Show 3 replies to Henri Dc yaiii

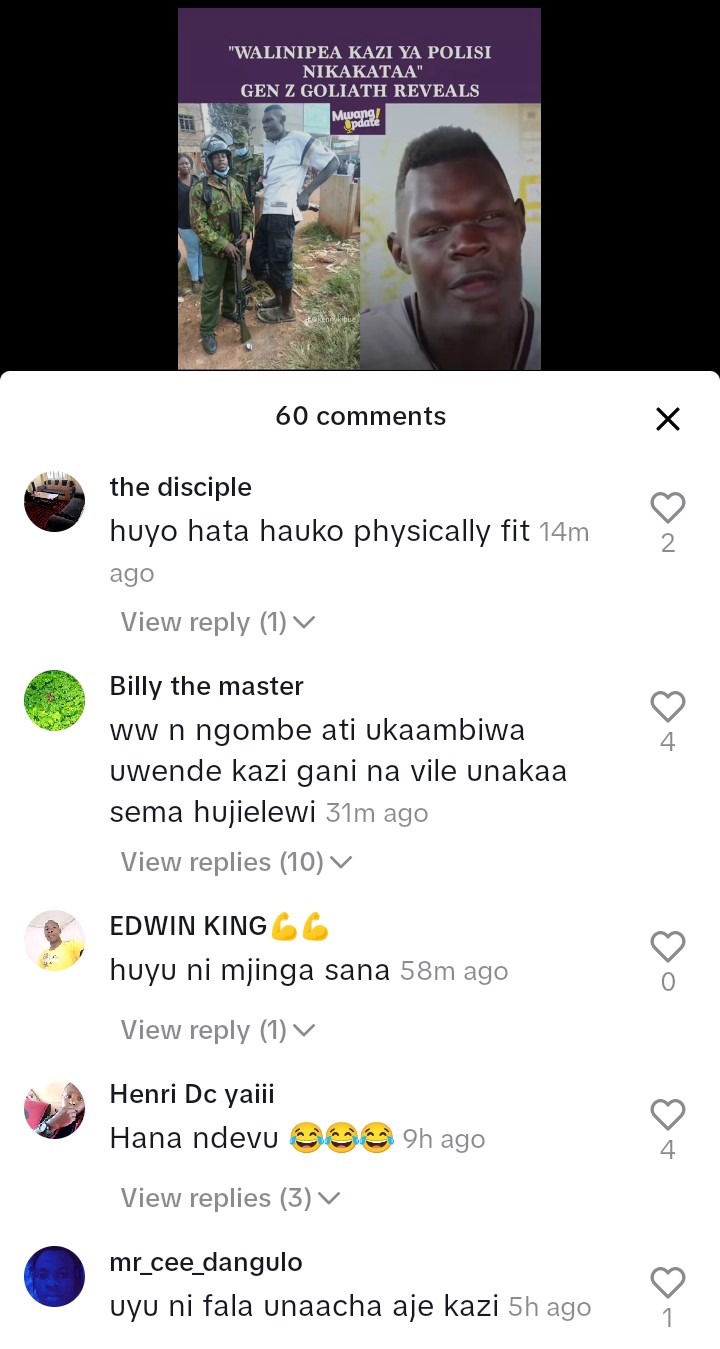[x=230, y=1198]
